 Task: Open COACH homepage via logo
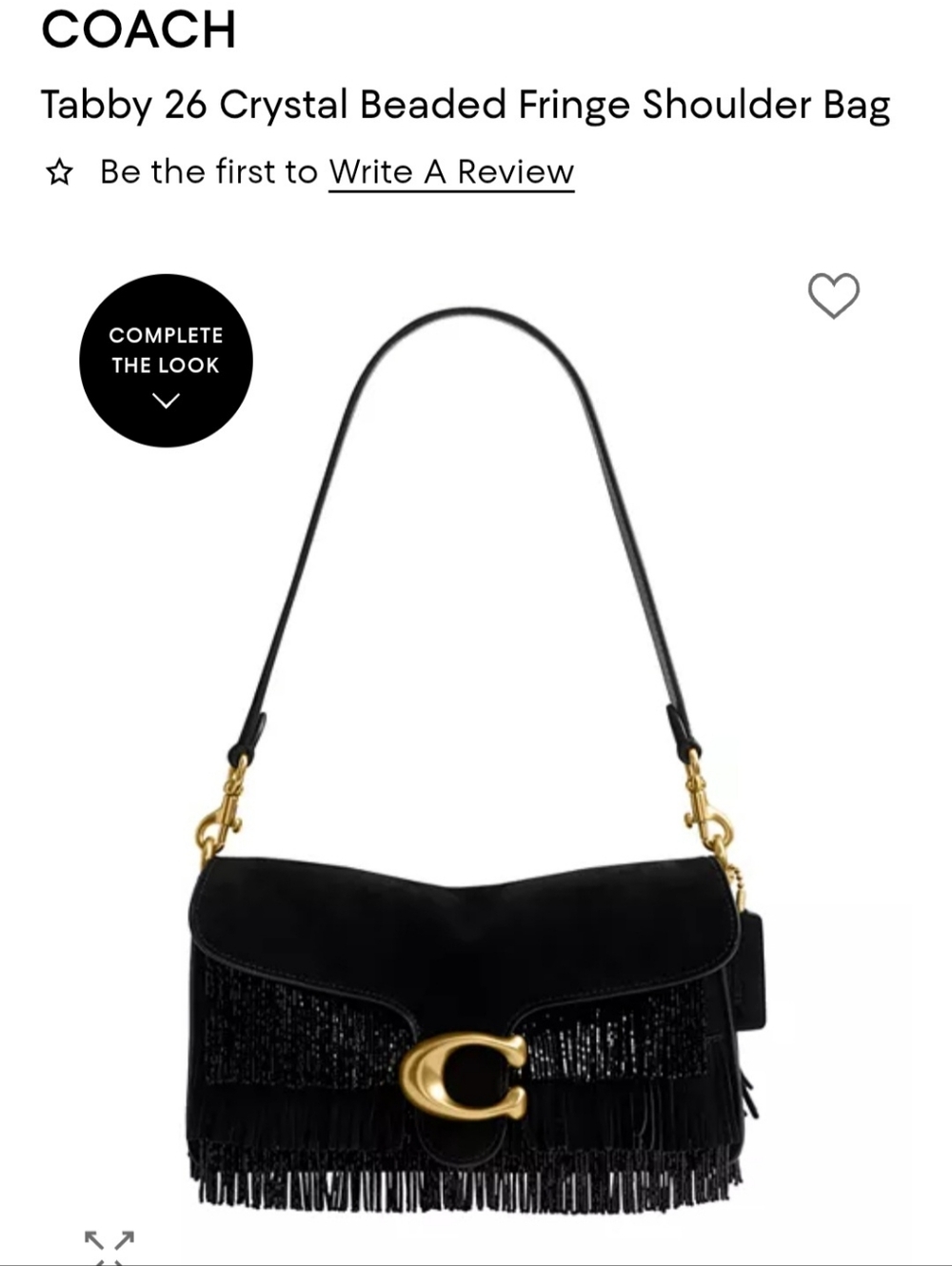(138, 29)
